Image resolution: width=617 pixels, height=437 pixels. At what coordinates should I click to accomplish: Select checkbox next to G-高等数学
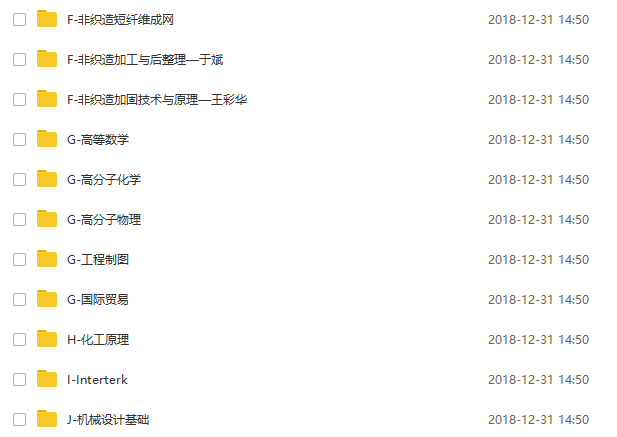[x=19, y=139]
